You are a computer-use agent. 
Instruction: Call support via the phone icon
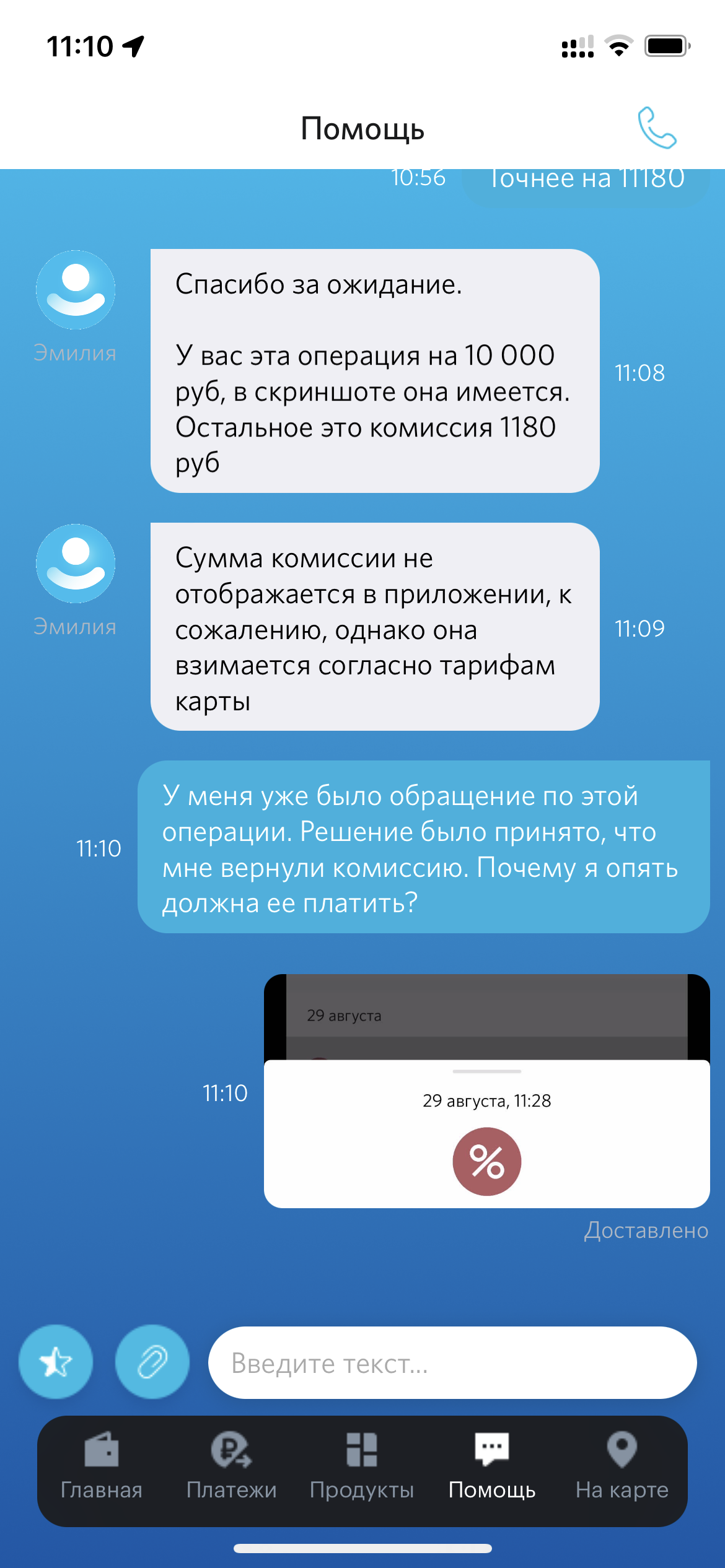[657, 128]
